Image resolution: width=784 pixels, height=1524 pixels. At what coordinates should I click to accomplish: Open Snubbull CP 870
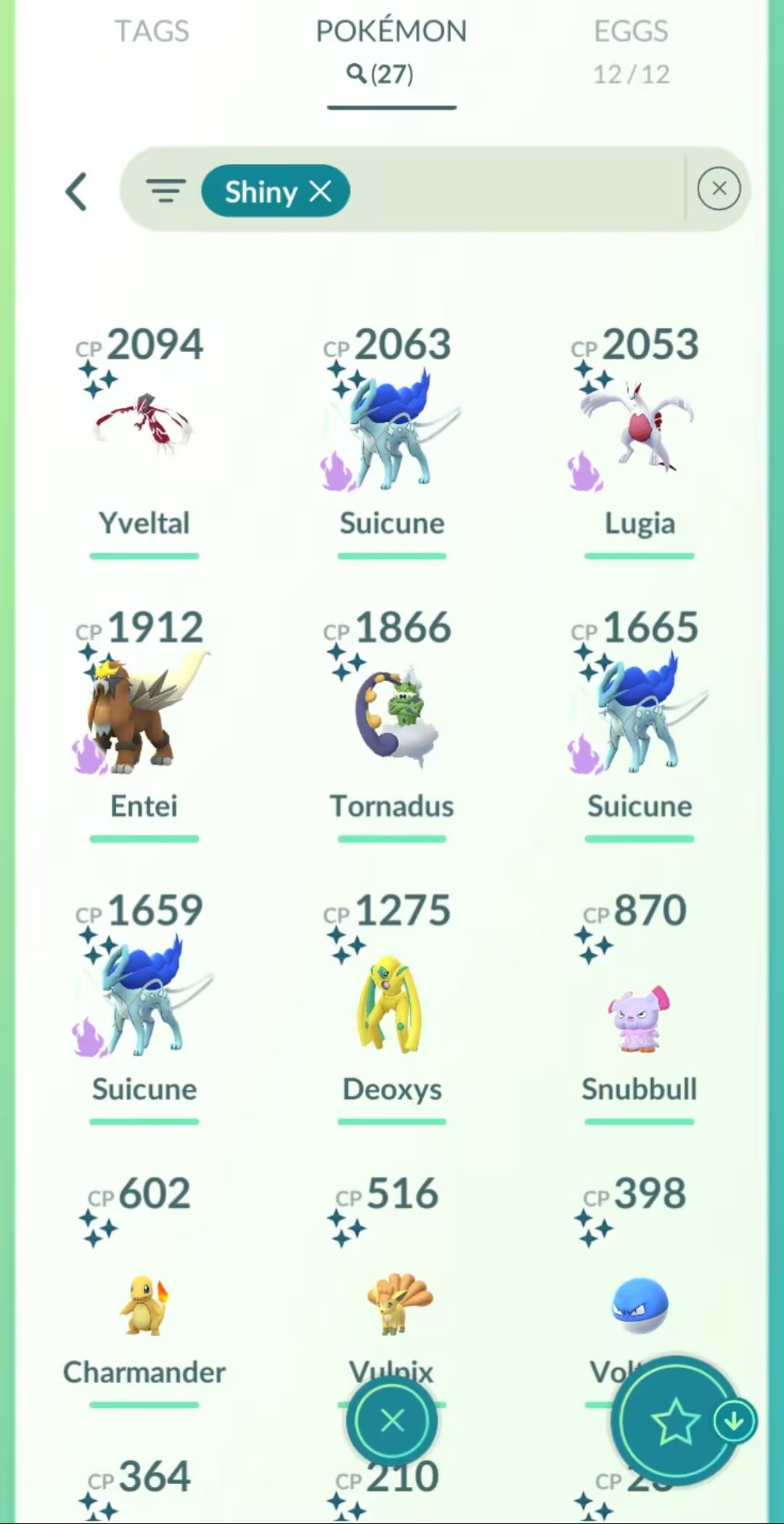click(639, 1016)
